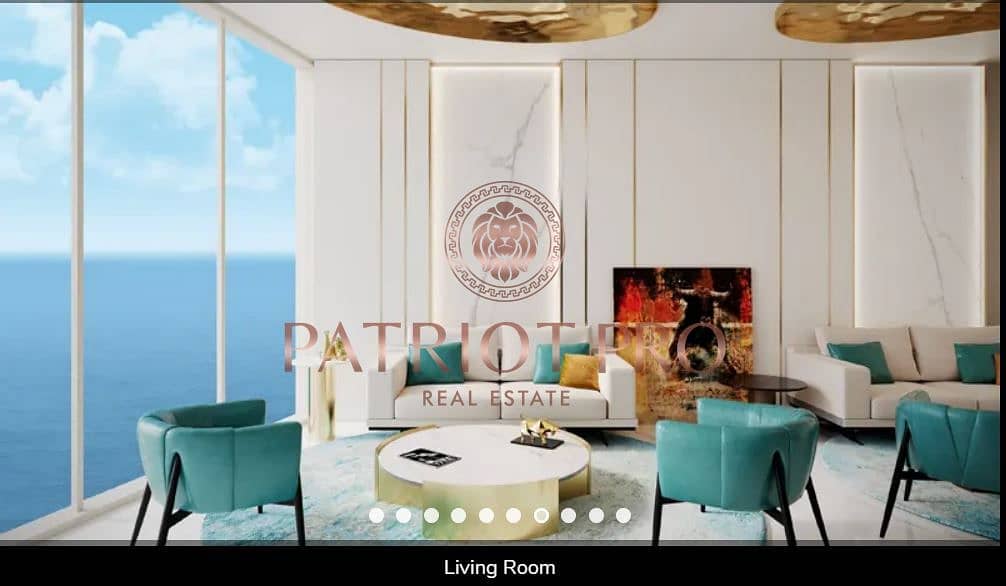Select the last page indicator dot
Screen dimensions: 1006x586
click(x=623, y=515)
